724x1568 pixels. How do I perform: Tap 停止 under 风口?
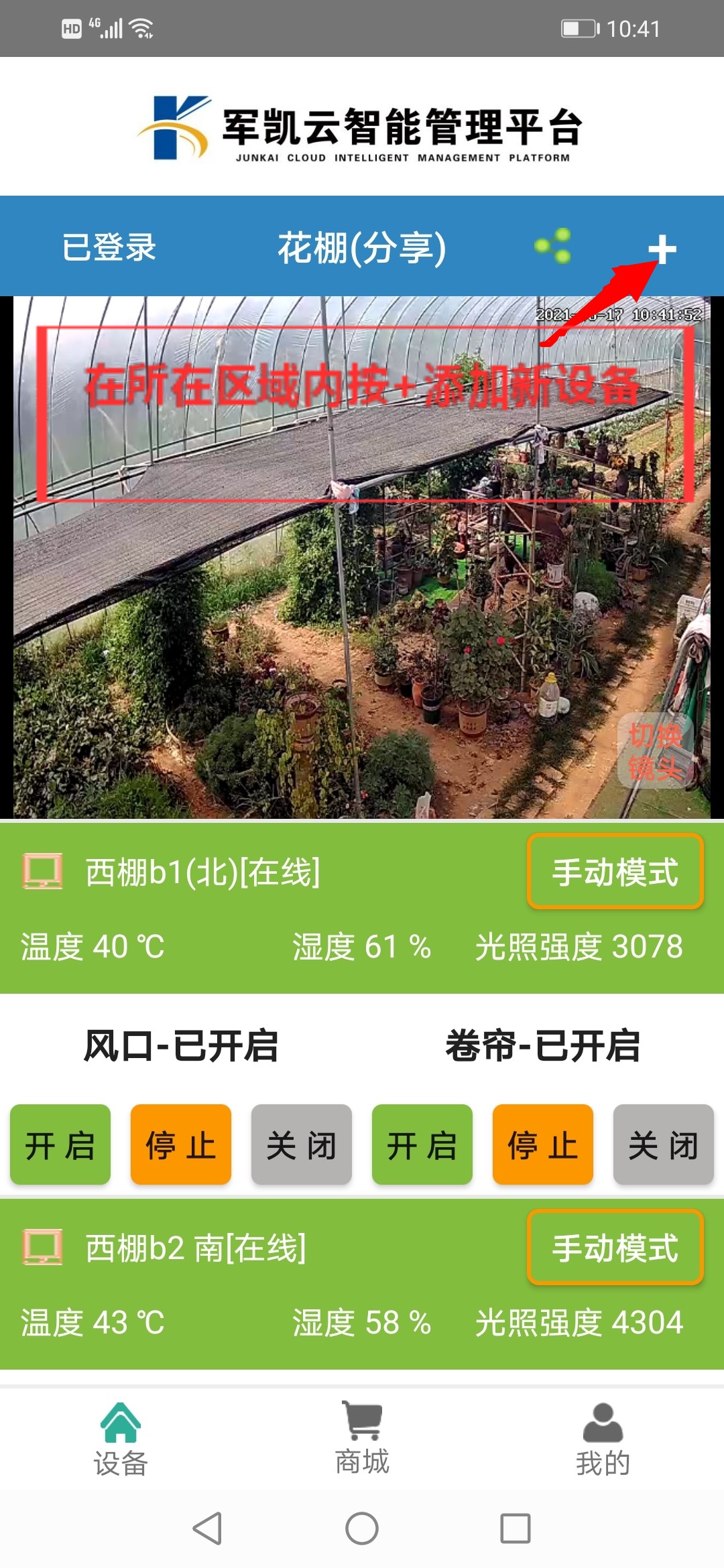pyautogui.click(x=181, y=1145)
